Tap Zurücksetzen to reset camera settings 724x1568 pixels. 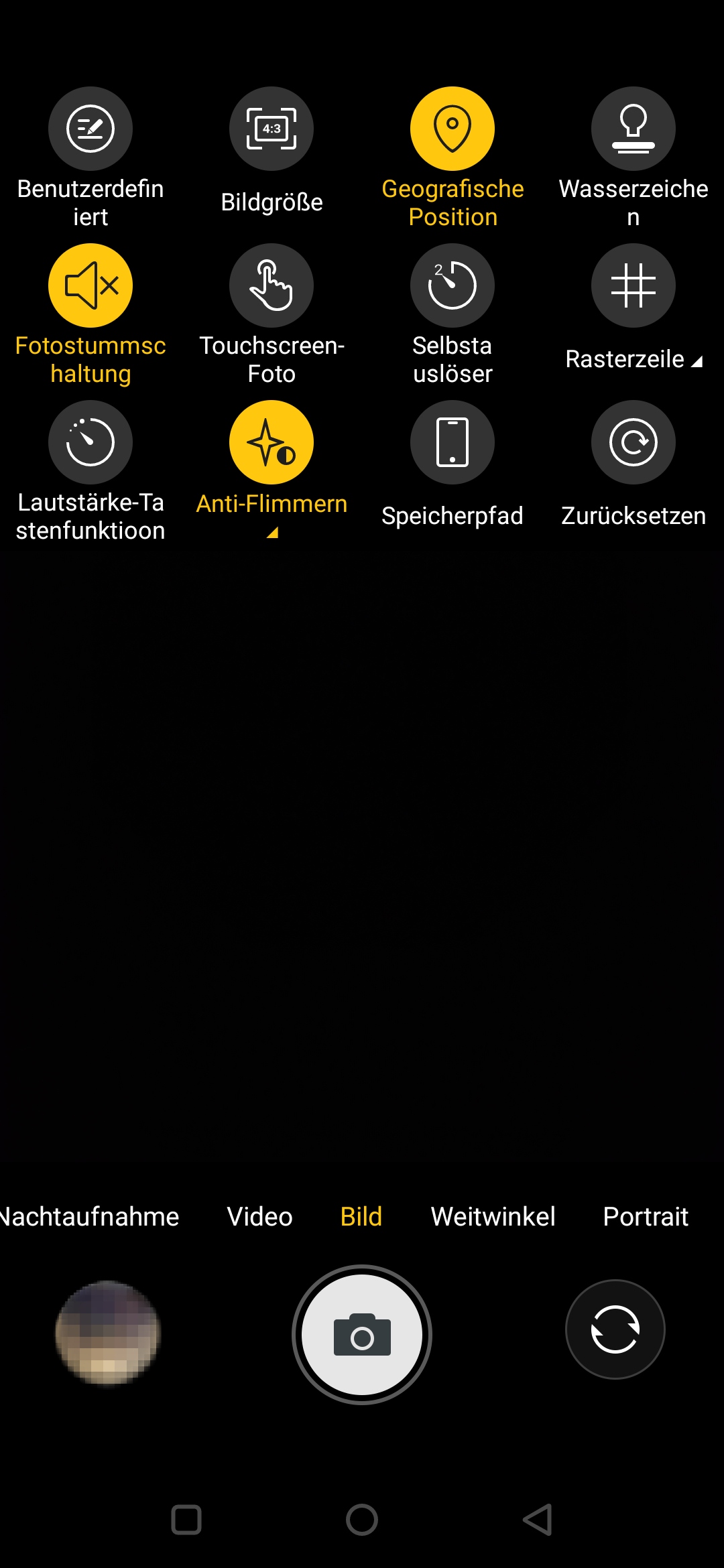[633, 442]
